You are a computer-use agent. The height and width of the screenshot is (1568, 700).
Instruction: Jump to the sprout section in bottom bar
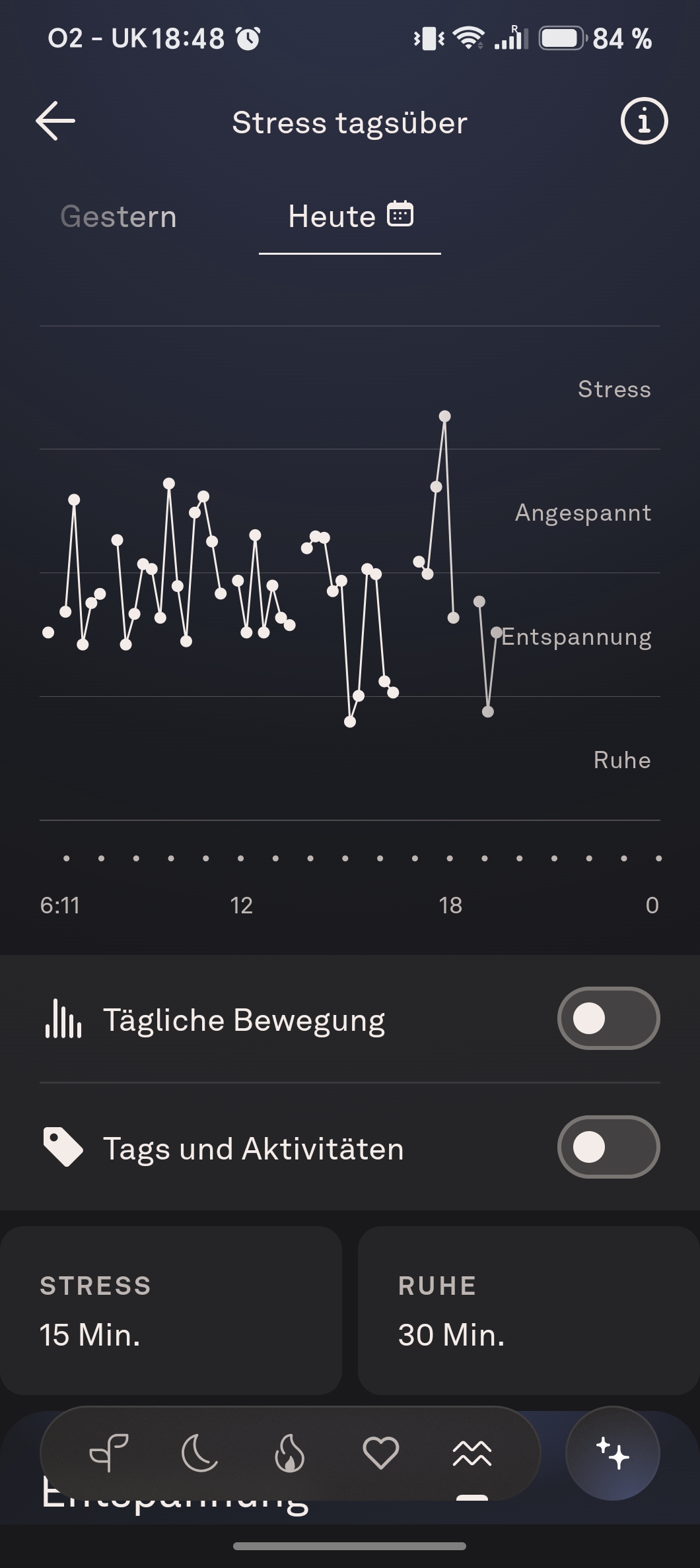(108, 1453)
